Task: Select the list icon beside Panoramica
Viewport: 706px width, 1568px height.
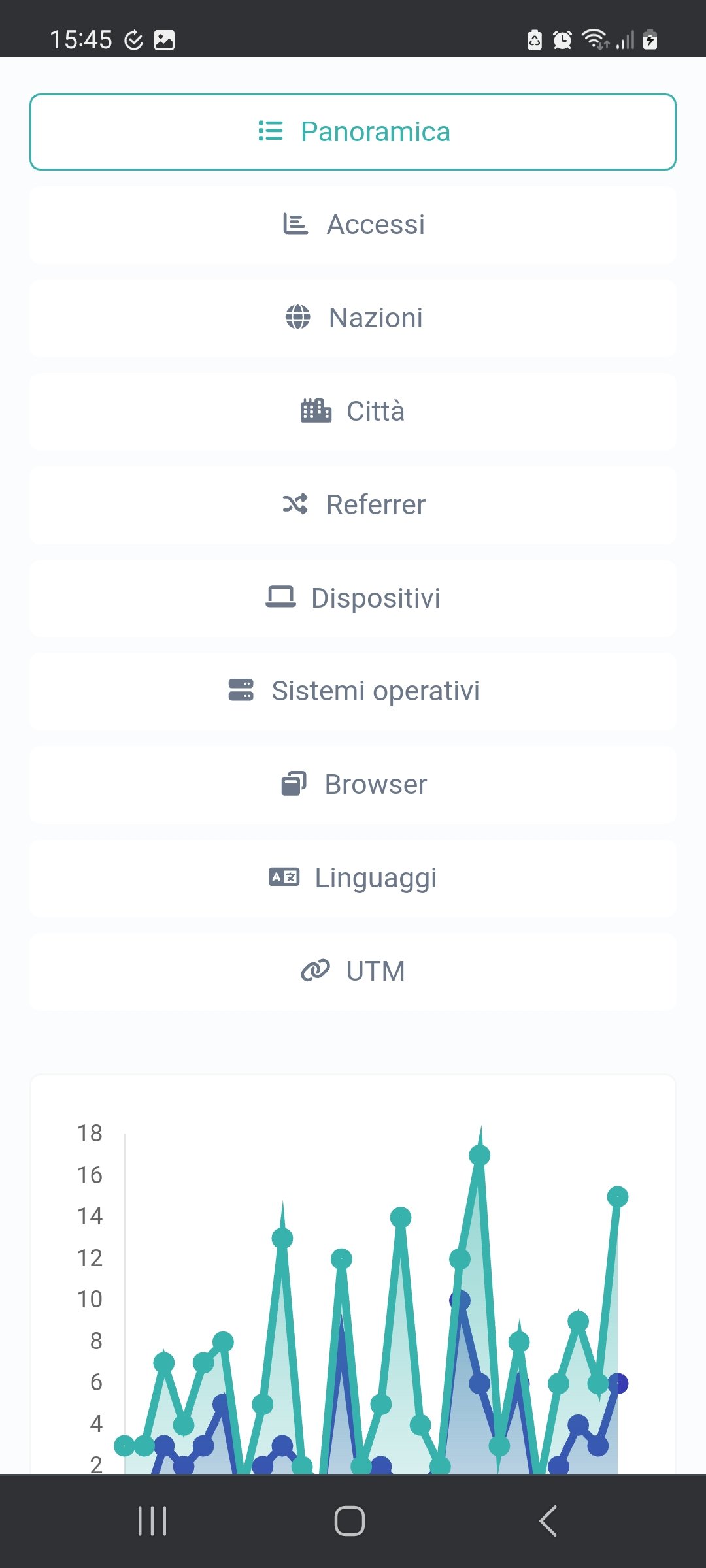Action: click(270, 131)
